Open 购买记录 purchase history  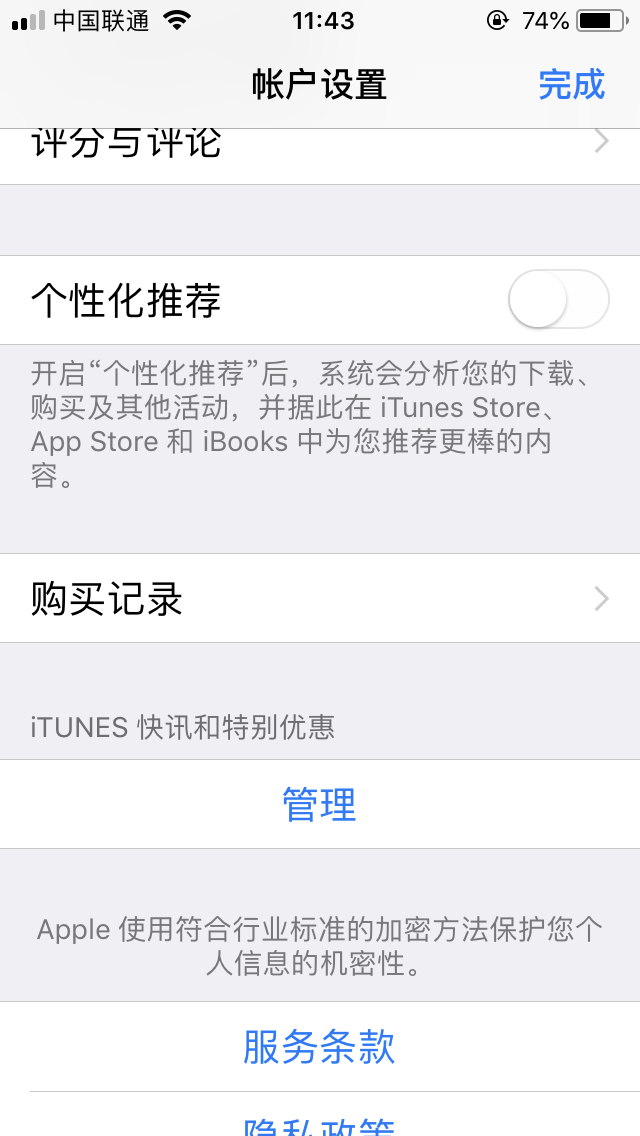(x=320, y=599)
